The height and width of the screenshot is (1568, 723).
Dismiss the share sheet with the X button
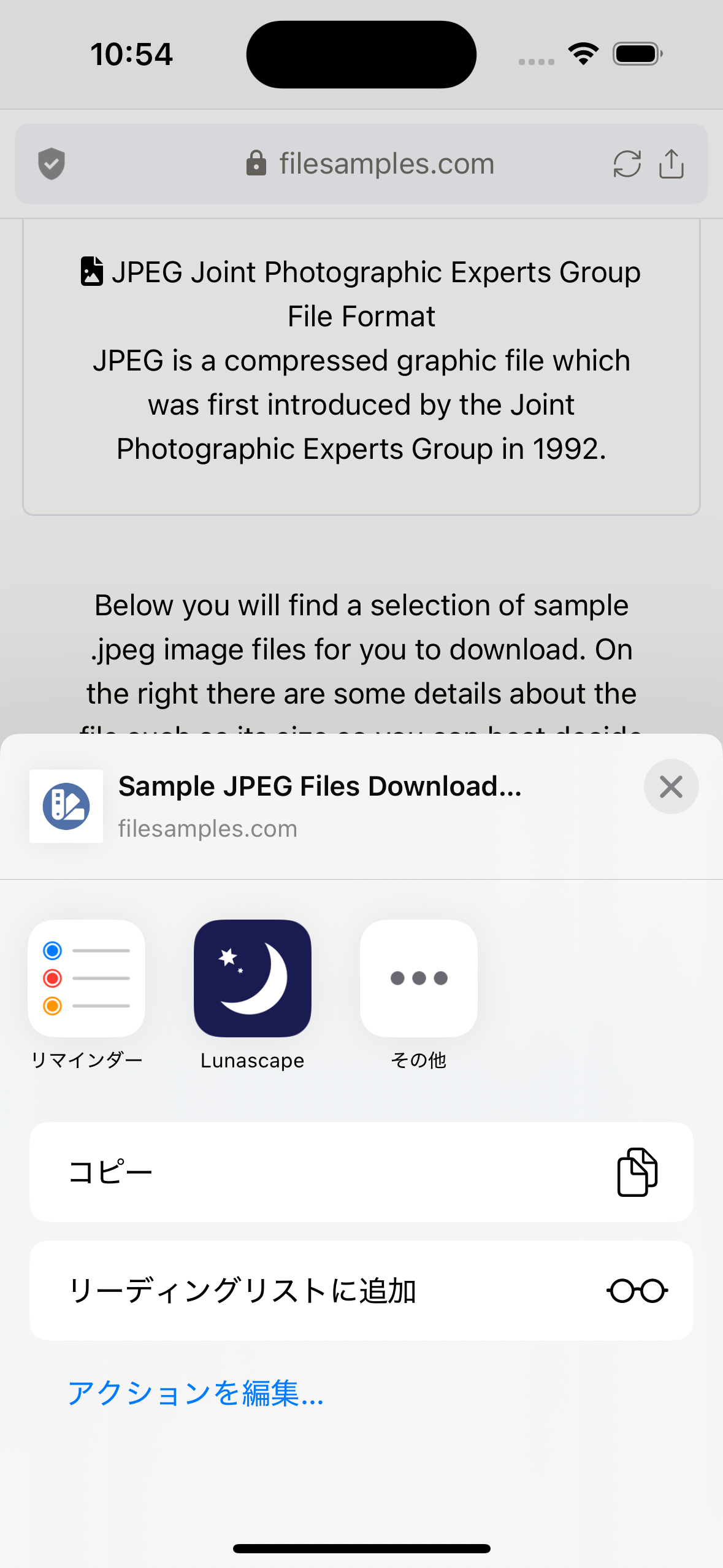tap(671, 786)
